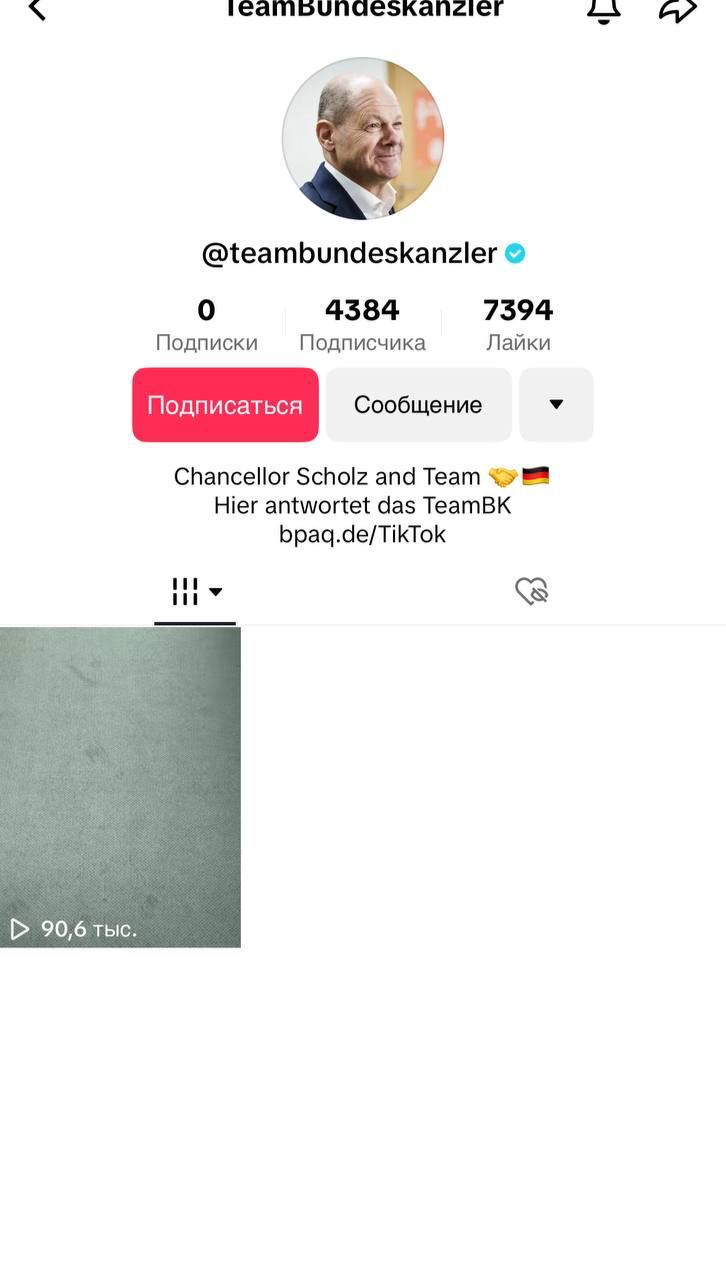This screenshot has width=726, height=1280.
Task: Go back using the top-left arrow
Action: [x=36, y=10]
